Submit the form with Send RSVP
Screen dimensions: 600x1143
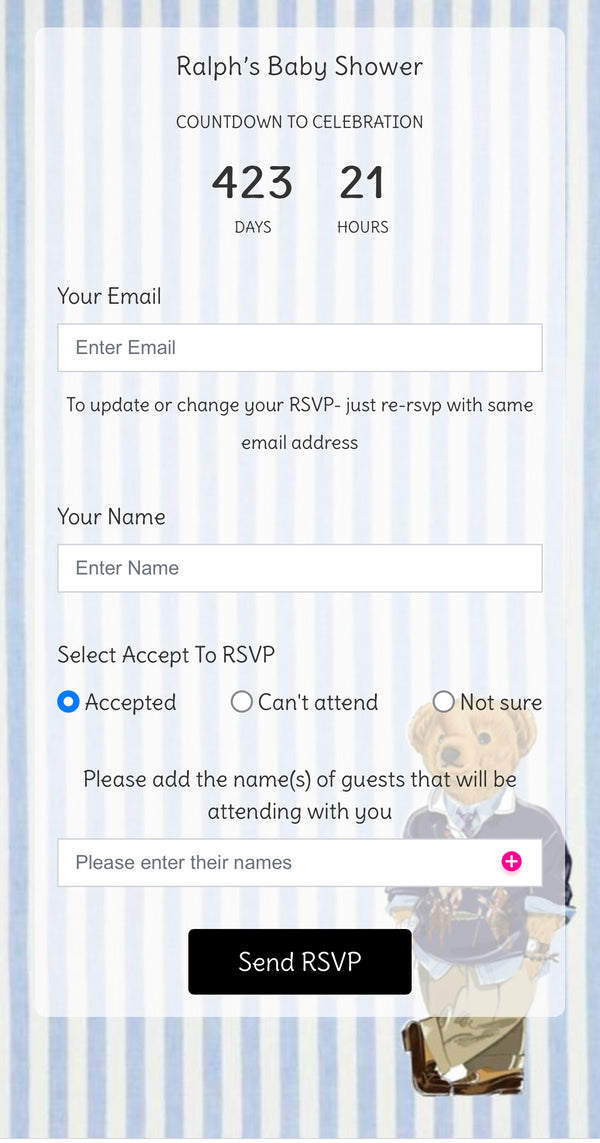pos(299,961)
